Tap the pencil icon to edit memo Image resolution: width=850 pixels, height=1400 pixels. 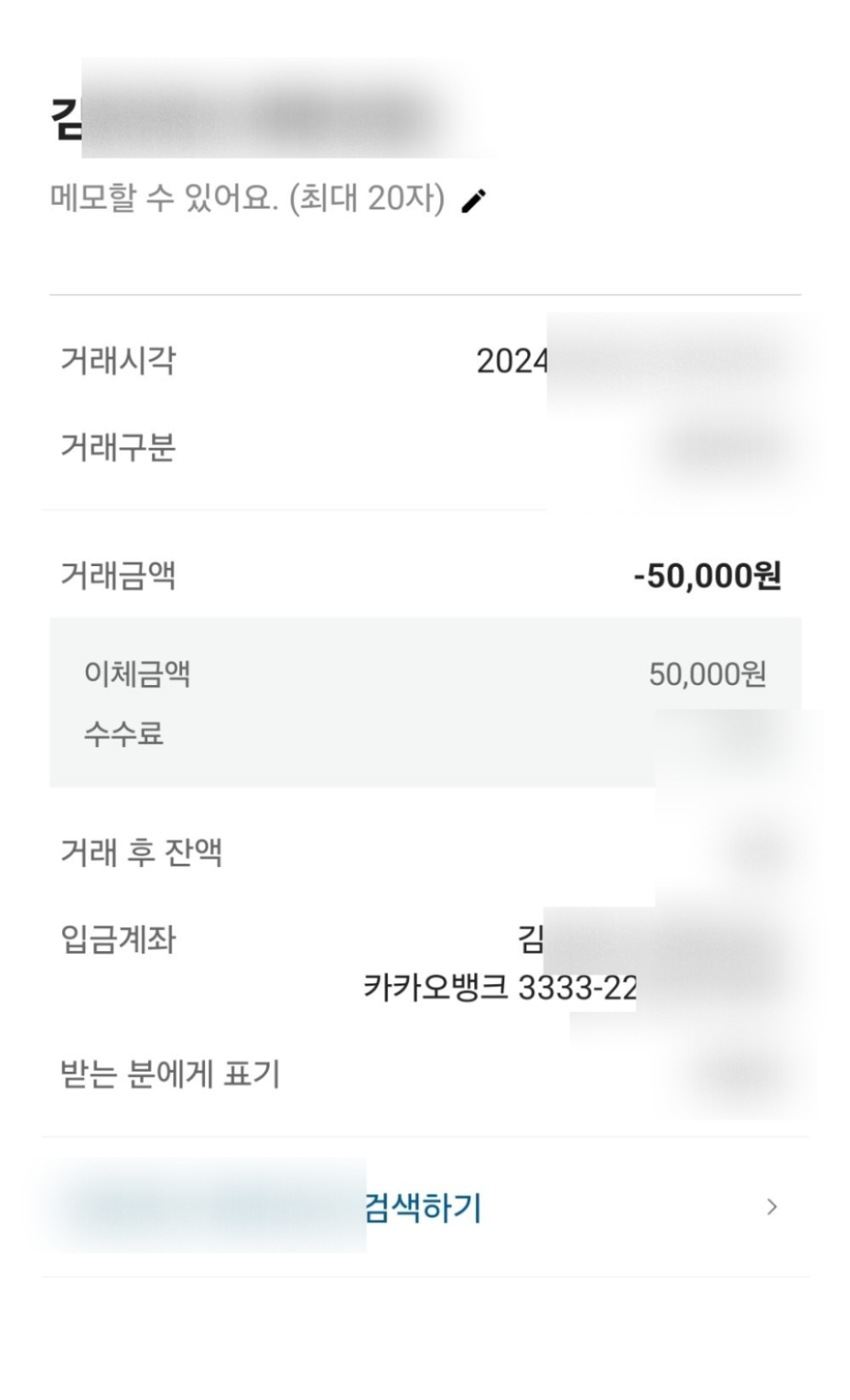point(473,201)
